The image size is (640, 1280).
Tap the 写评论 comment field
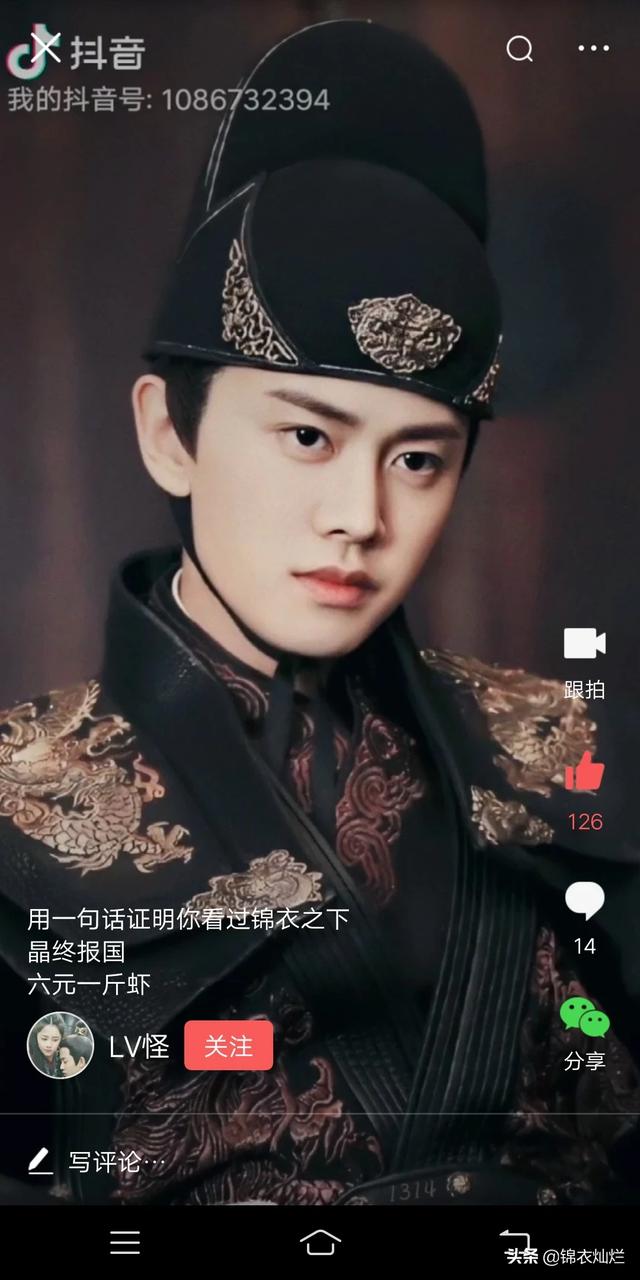[116, 1162]
